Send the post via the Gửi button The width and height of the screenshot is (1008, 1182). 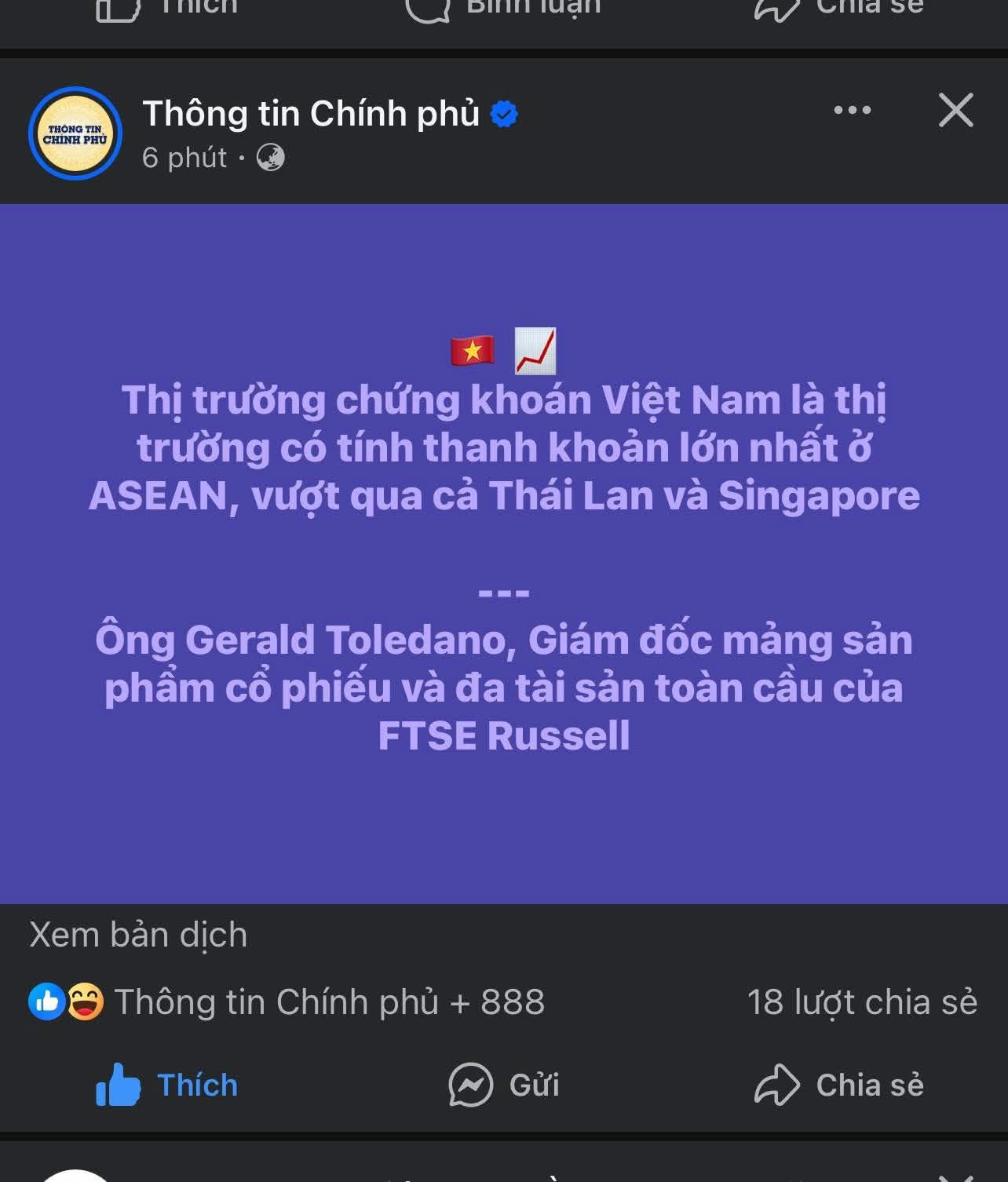tap(504, 1085)
